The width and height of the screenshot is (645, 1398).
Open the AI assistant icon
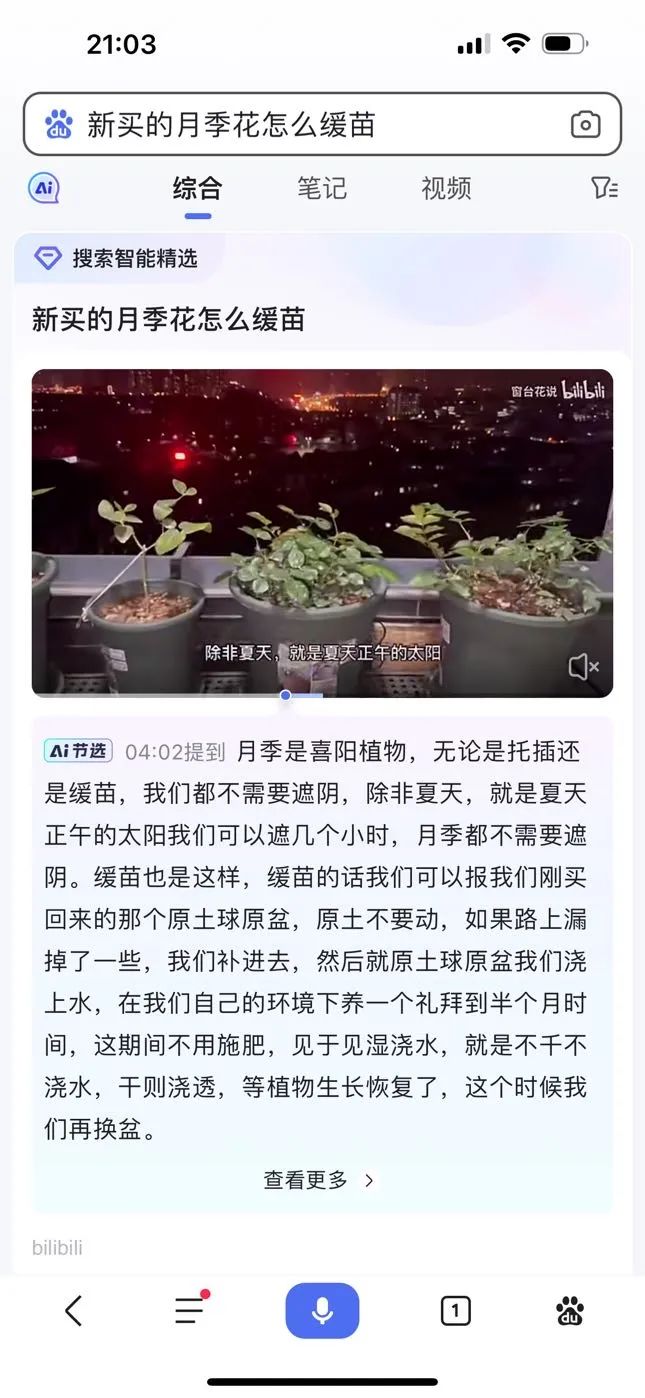(x=43, y=188)
